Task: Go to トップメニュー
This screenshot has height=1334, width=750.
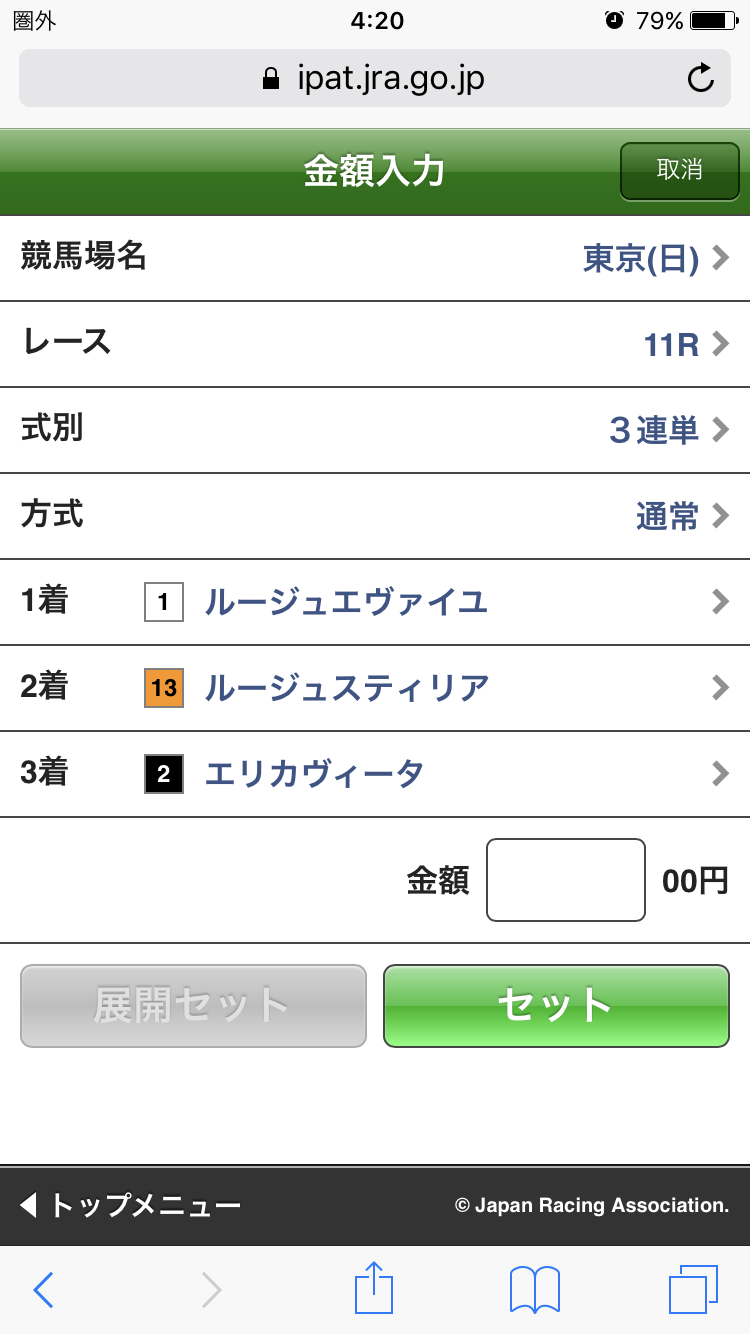Action: pos(131,1205)
